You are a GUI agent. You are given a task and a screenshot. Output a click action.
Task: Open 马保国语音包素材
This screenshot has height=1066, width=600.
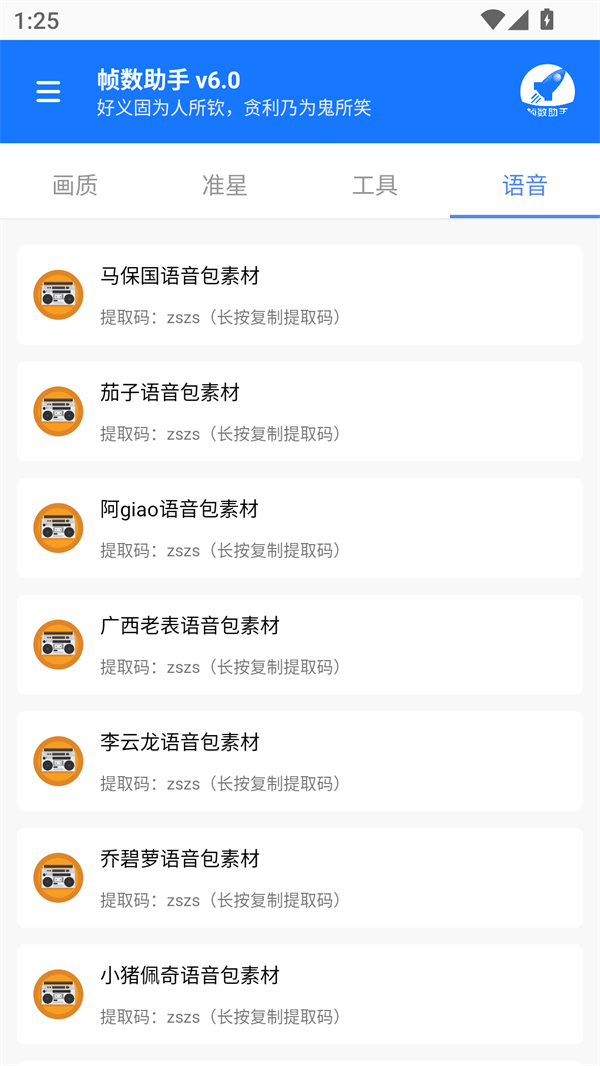click(300, 295)
